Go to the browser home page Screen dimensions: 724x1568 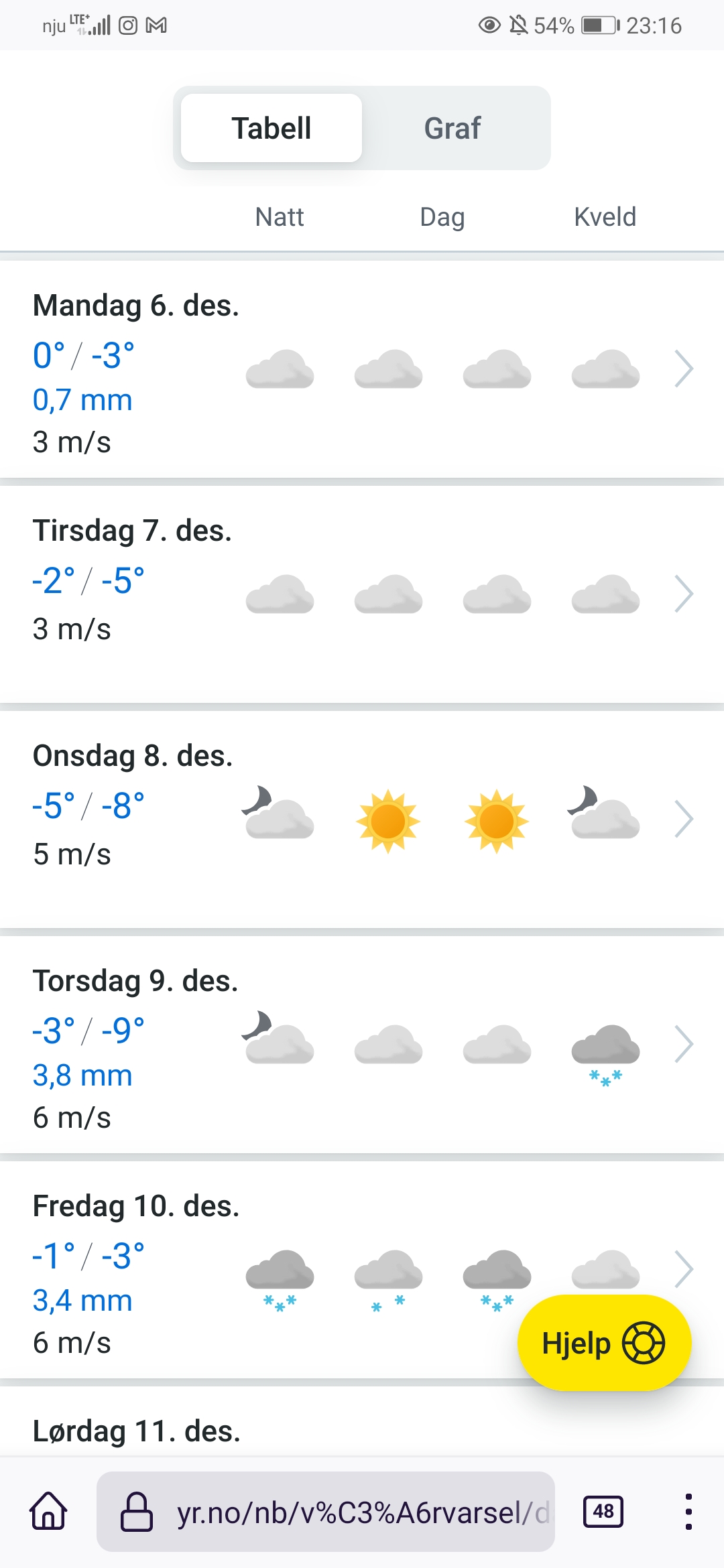(x=49, y=1512)
